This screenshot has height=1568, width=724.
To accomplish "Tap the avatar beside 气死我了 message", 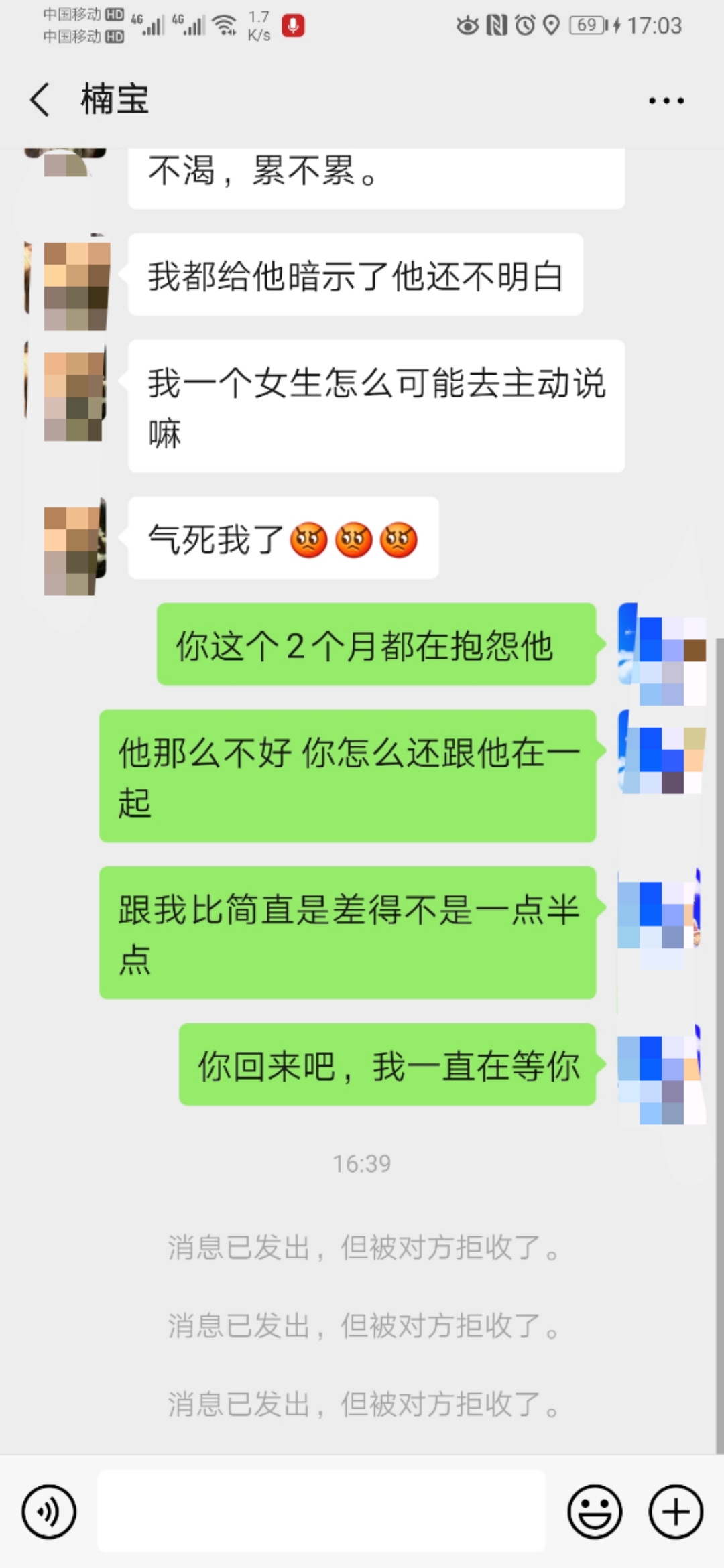I will [75, 543].
